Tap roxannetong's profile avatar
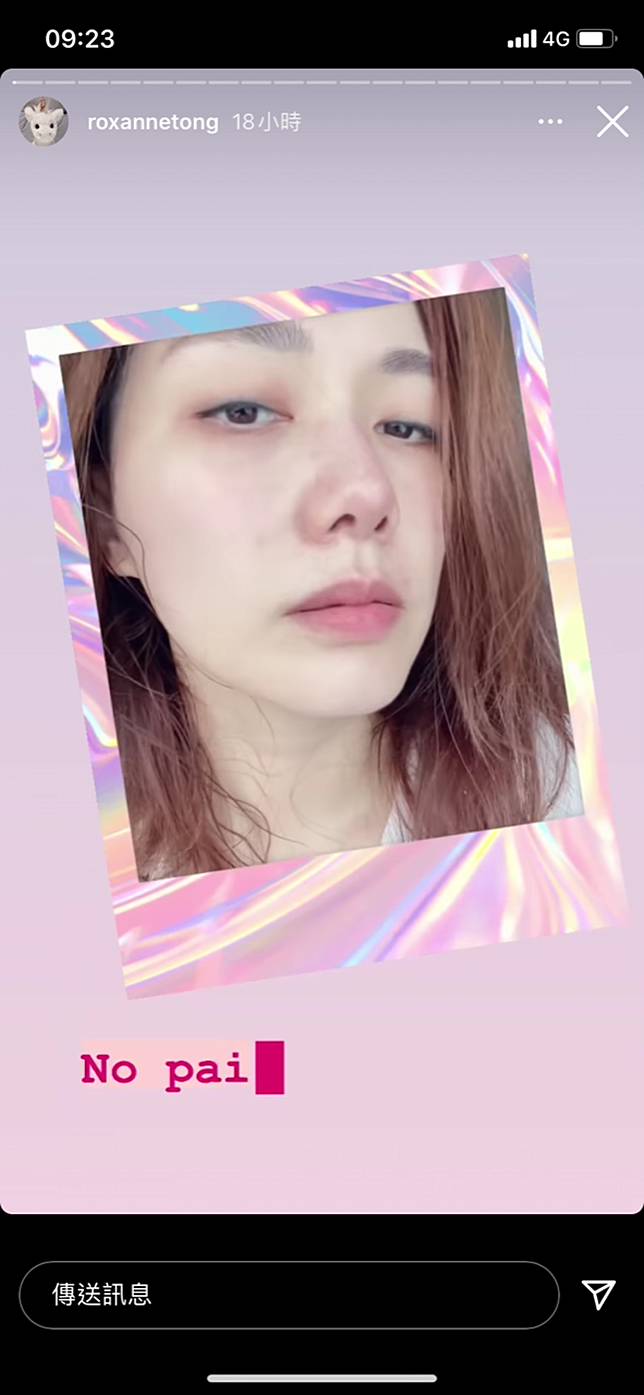This screenshot has height=1395, width=644. 44,122
